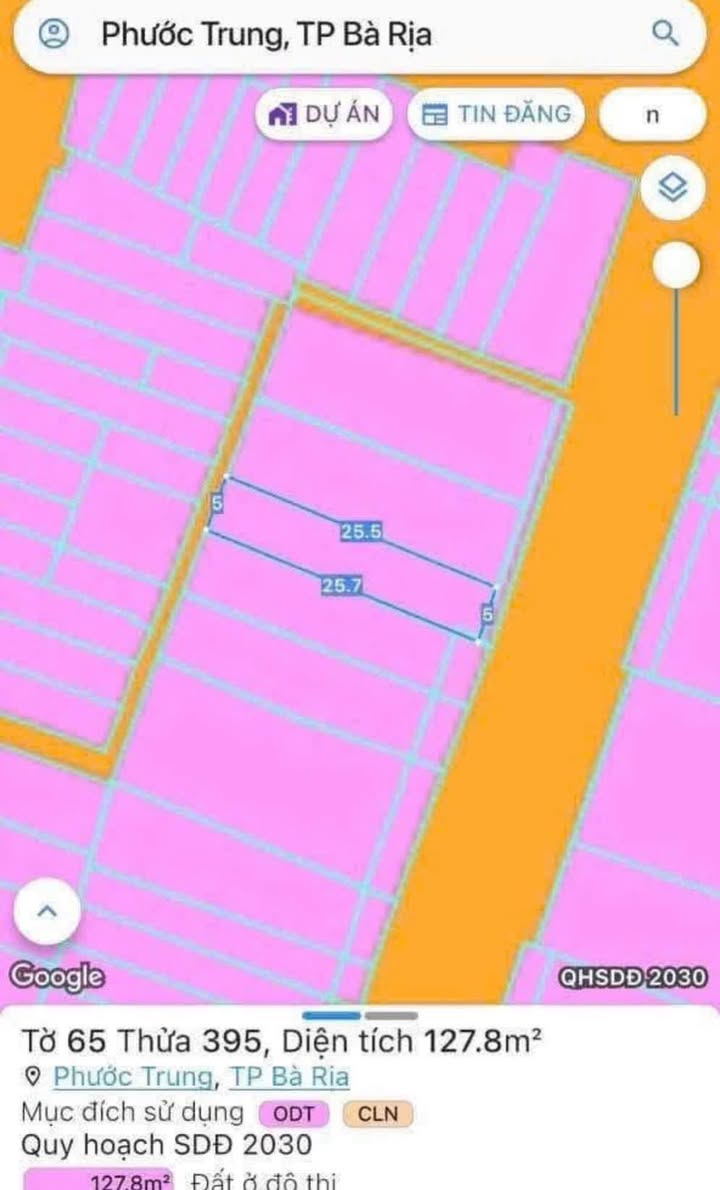Viewport: 720px width, 1190px height.
Task: Open the Phước Trung link
Action: (134, 1076)
